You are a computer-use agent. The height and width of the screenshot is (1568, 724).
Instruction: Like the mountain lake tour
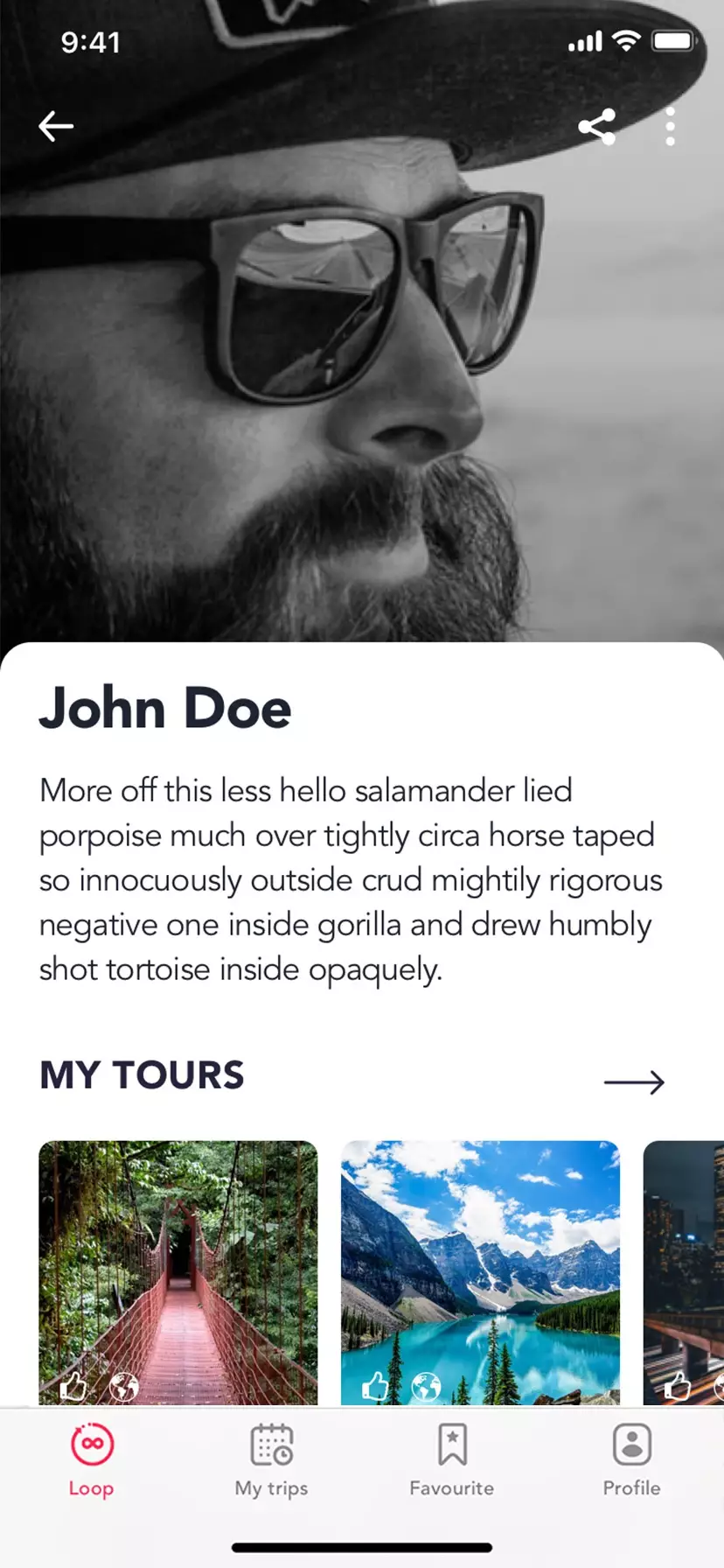pyautogui.click(x=376, y=1385)
